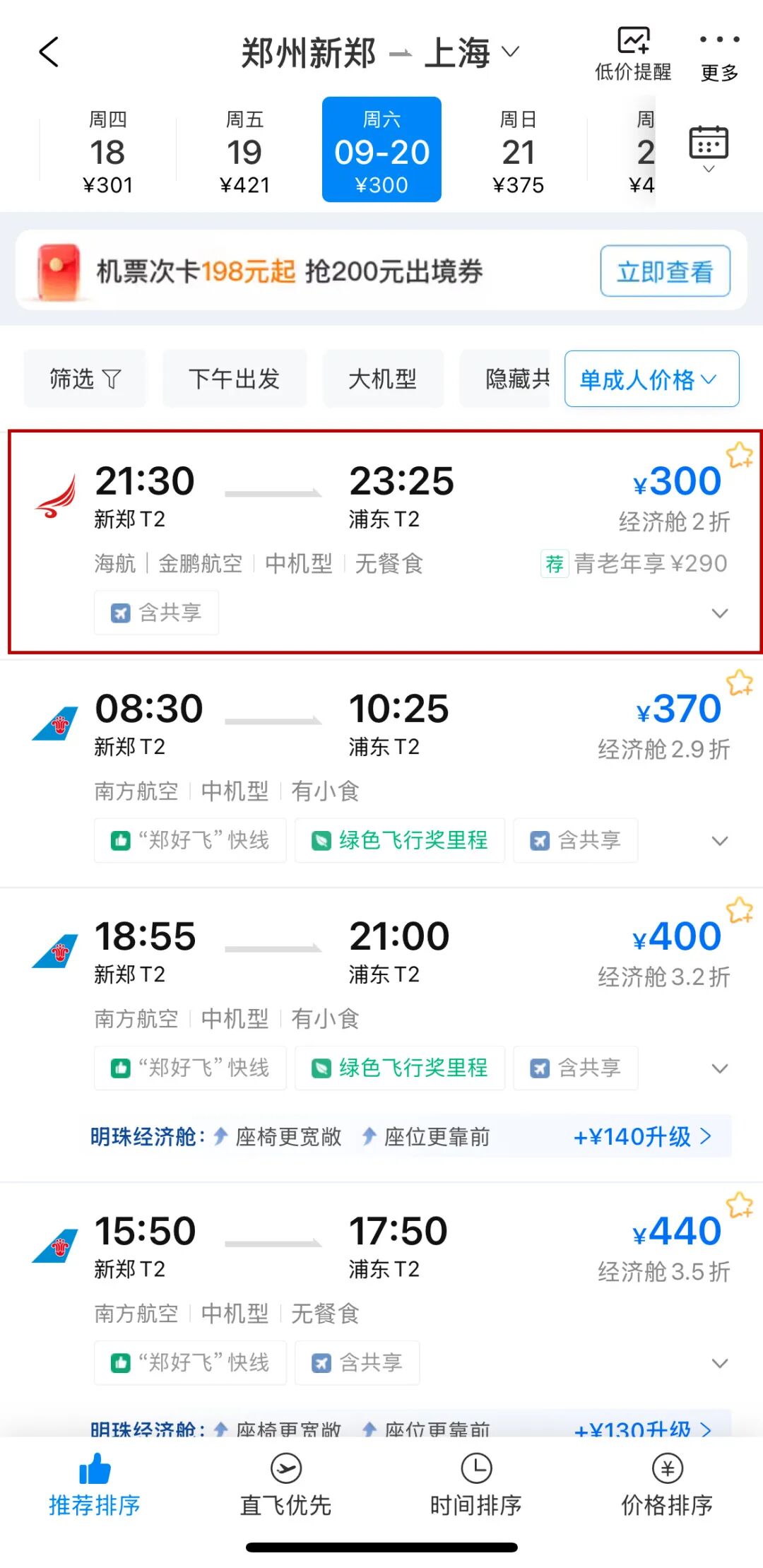Open the calendar date picker icon
Image resolution: width=763 pixels, height=1568 pixels.
tap(709, 148)
